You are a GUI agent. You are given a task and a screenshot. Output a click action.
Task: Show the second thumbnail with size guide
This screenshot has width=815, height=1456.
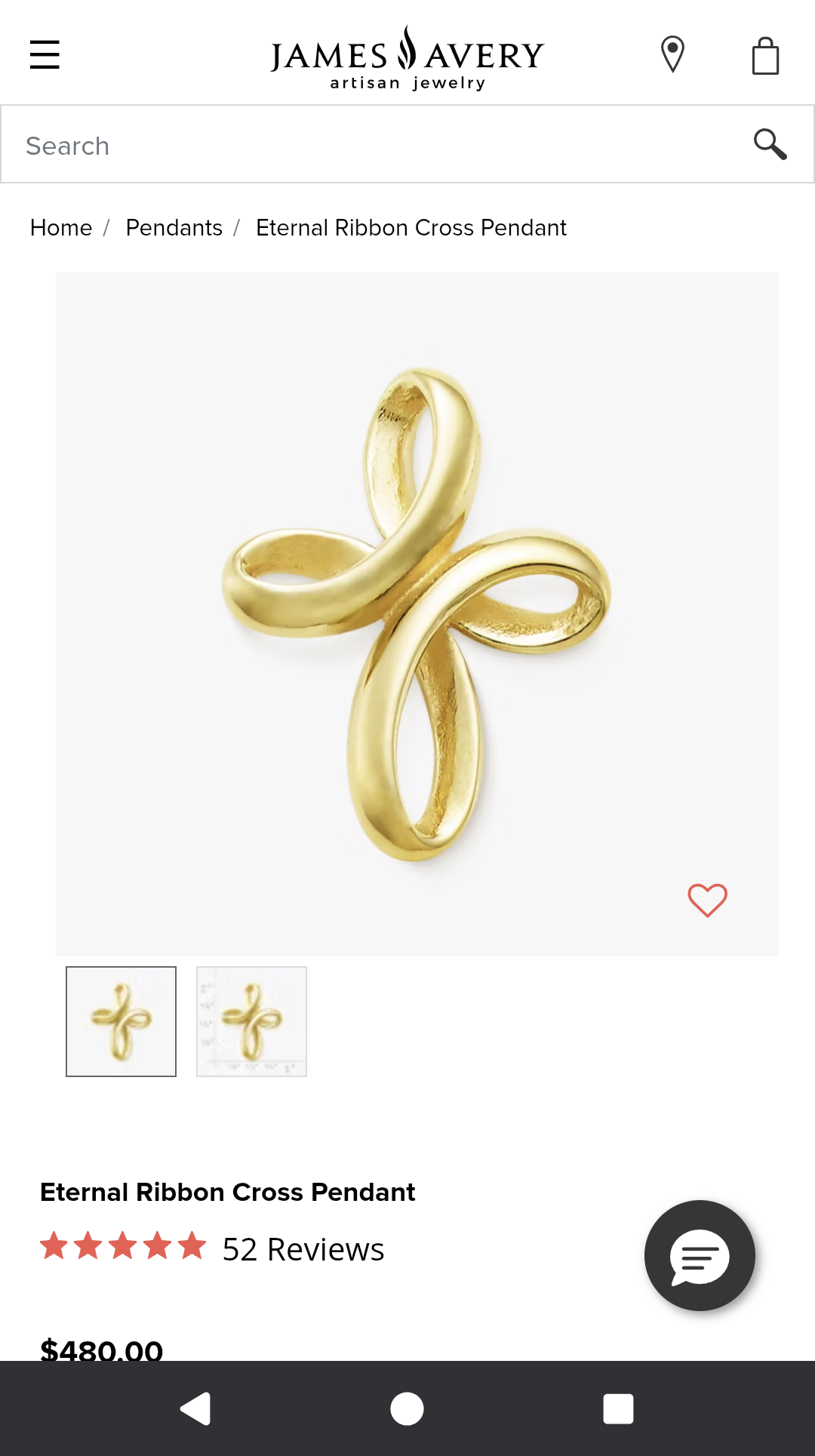tap(251, 1021)
